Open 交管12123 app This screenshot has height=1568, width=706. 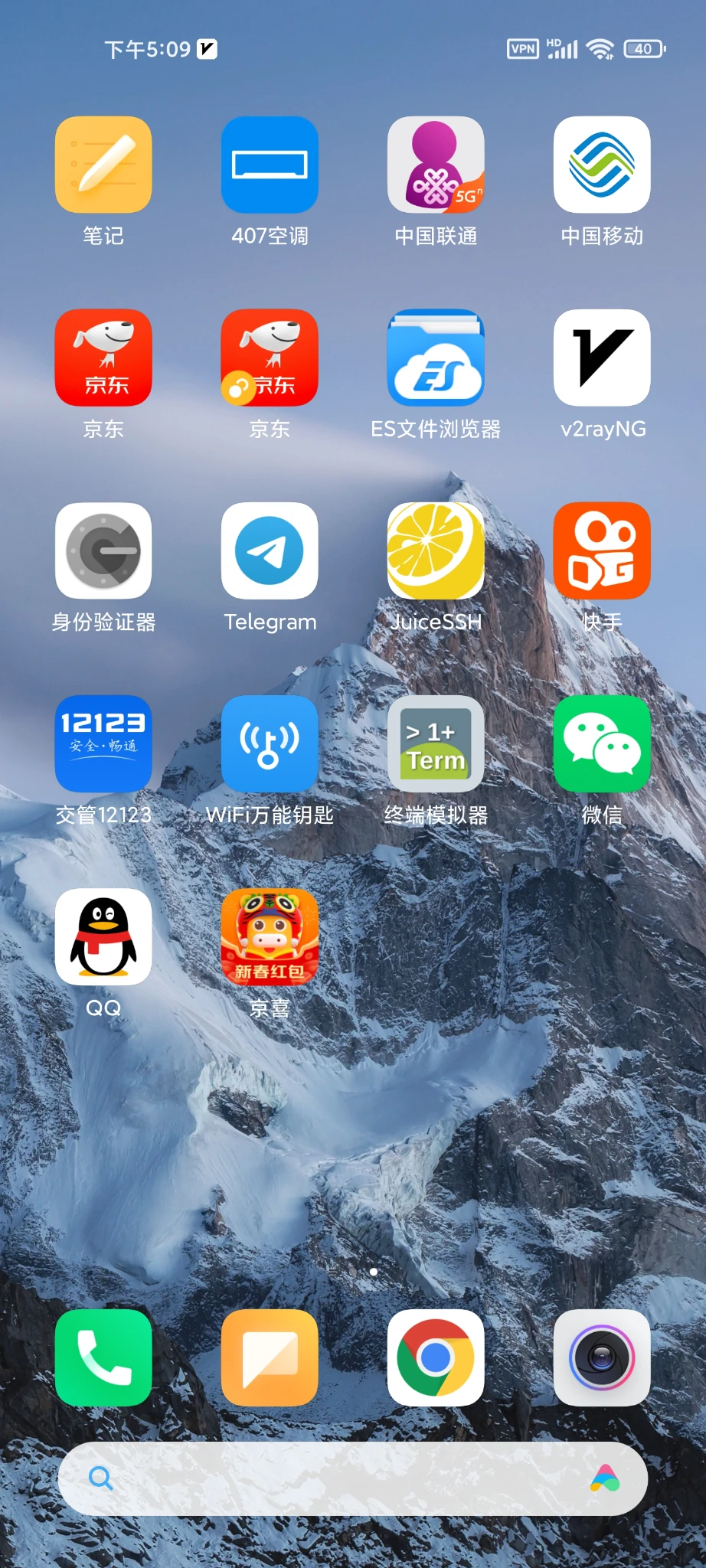(x=103, y=743)
